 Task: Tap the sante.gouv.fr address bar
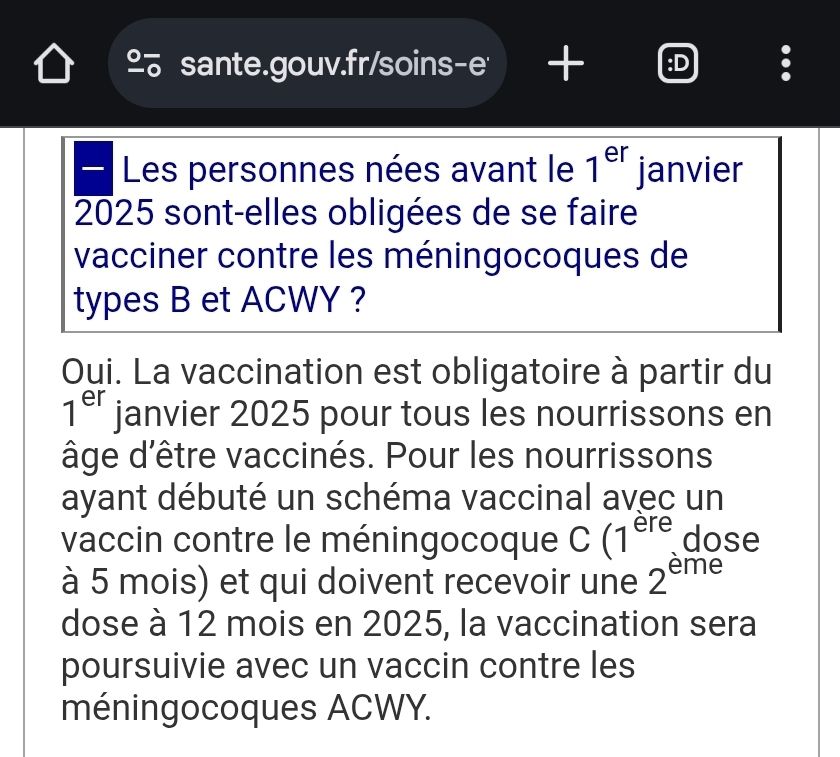click(320, 65)
